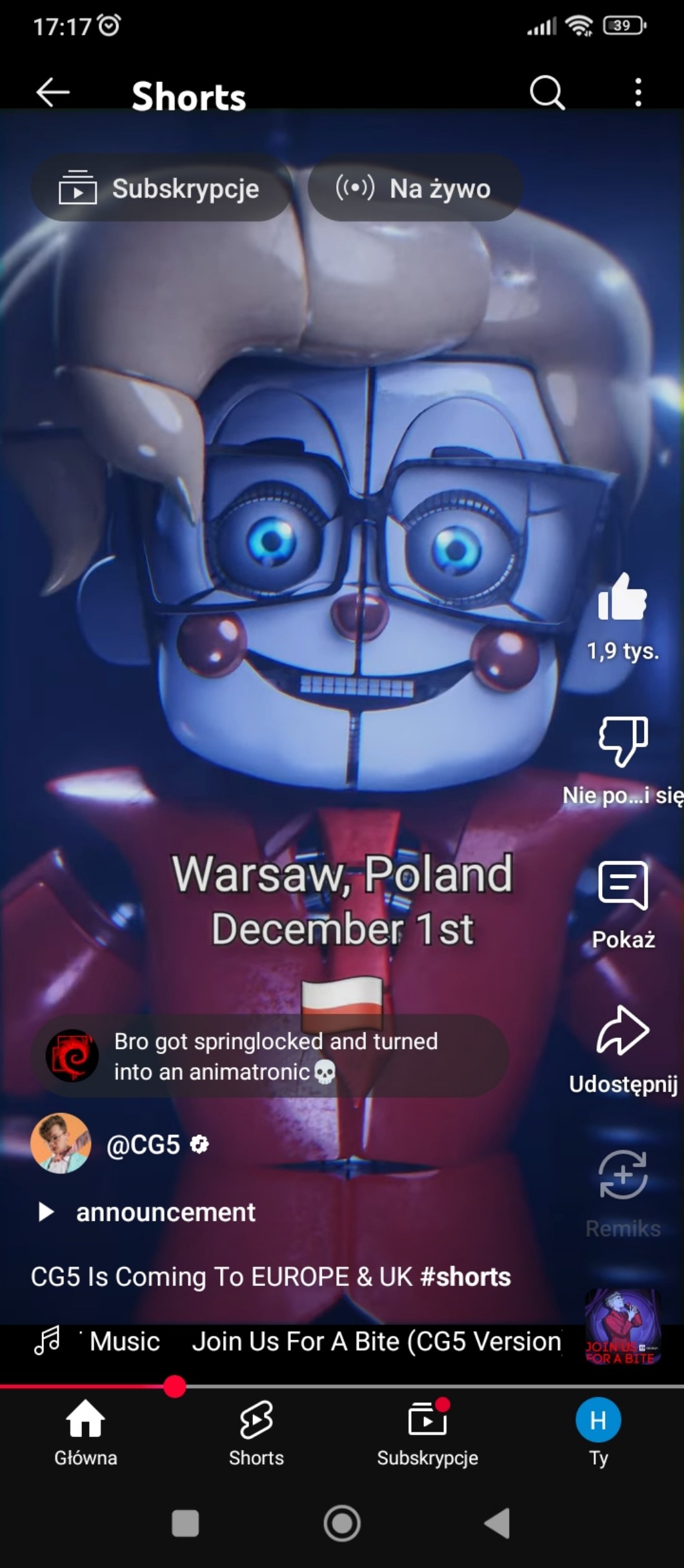Select the Subskrypcje chip
684x1568 pixels.
[159, 188]
